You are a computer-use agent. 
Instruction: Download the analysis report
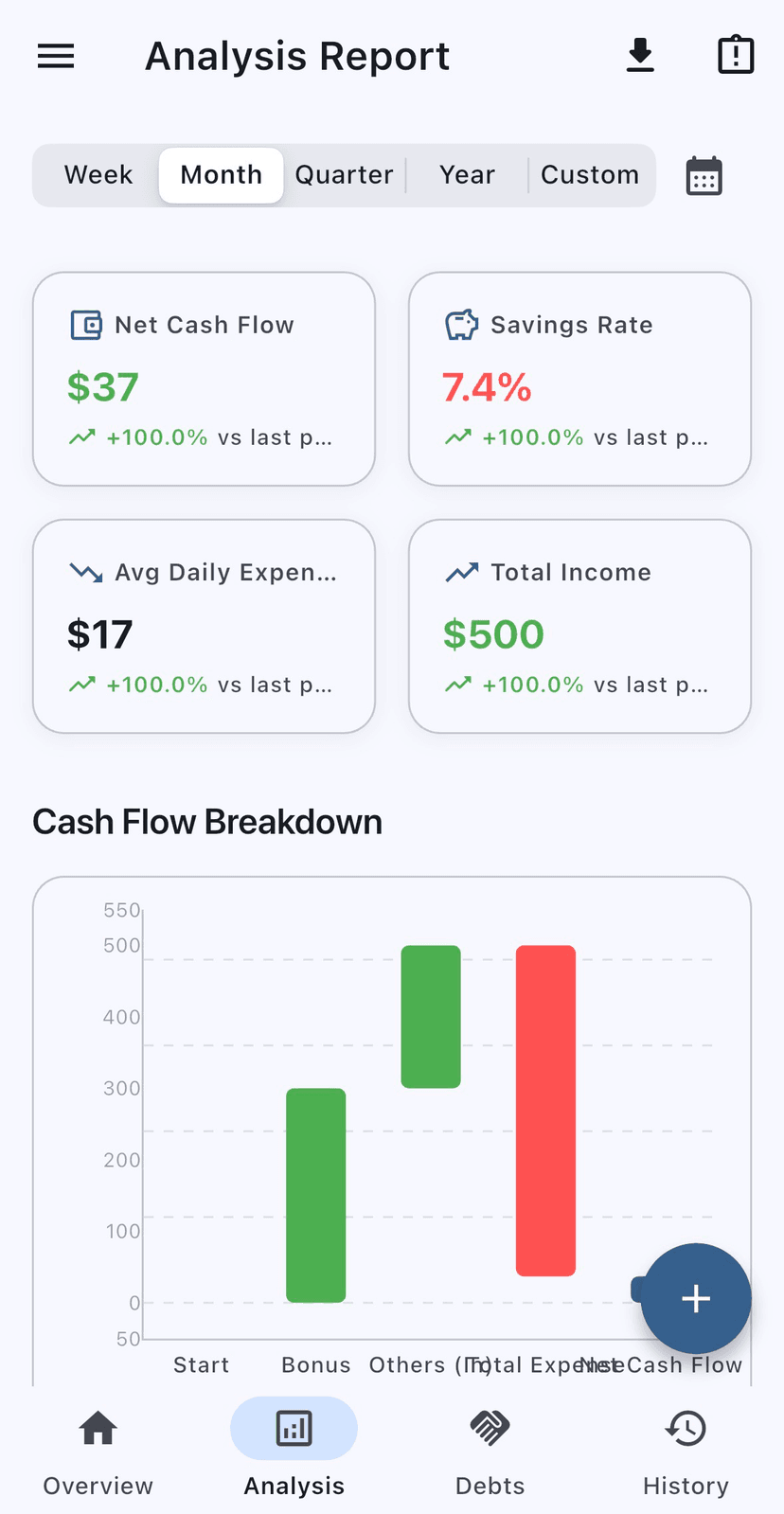point(640,55)
